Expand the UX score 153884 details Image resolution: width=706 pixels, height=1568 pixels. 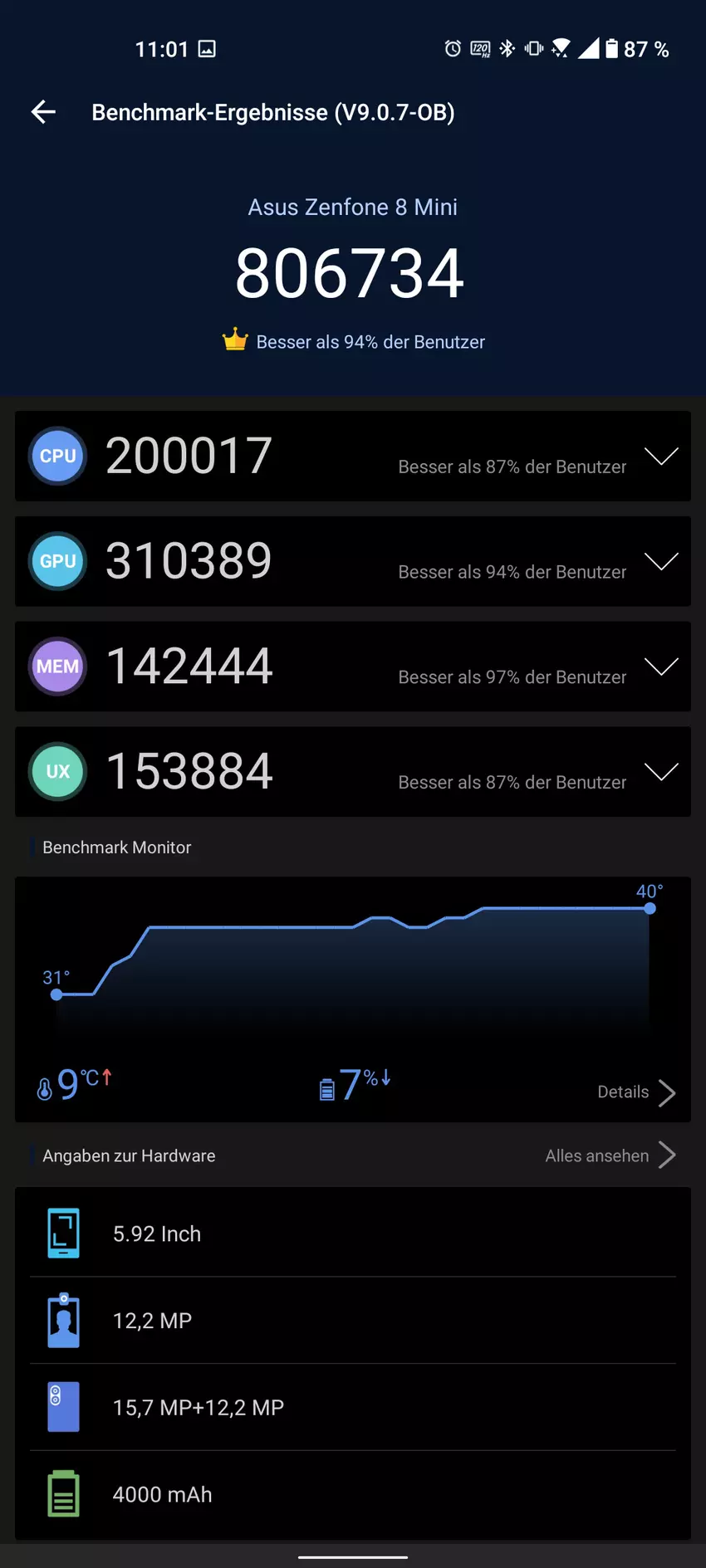coord(661,772)
